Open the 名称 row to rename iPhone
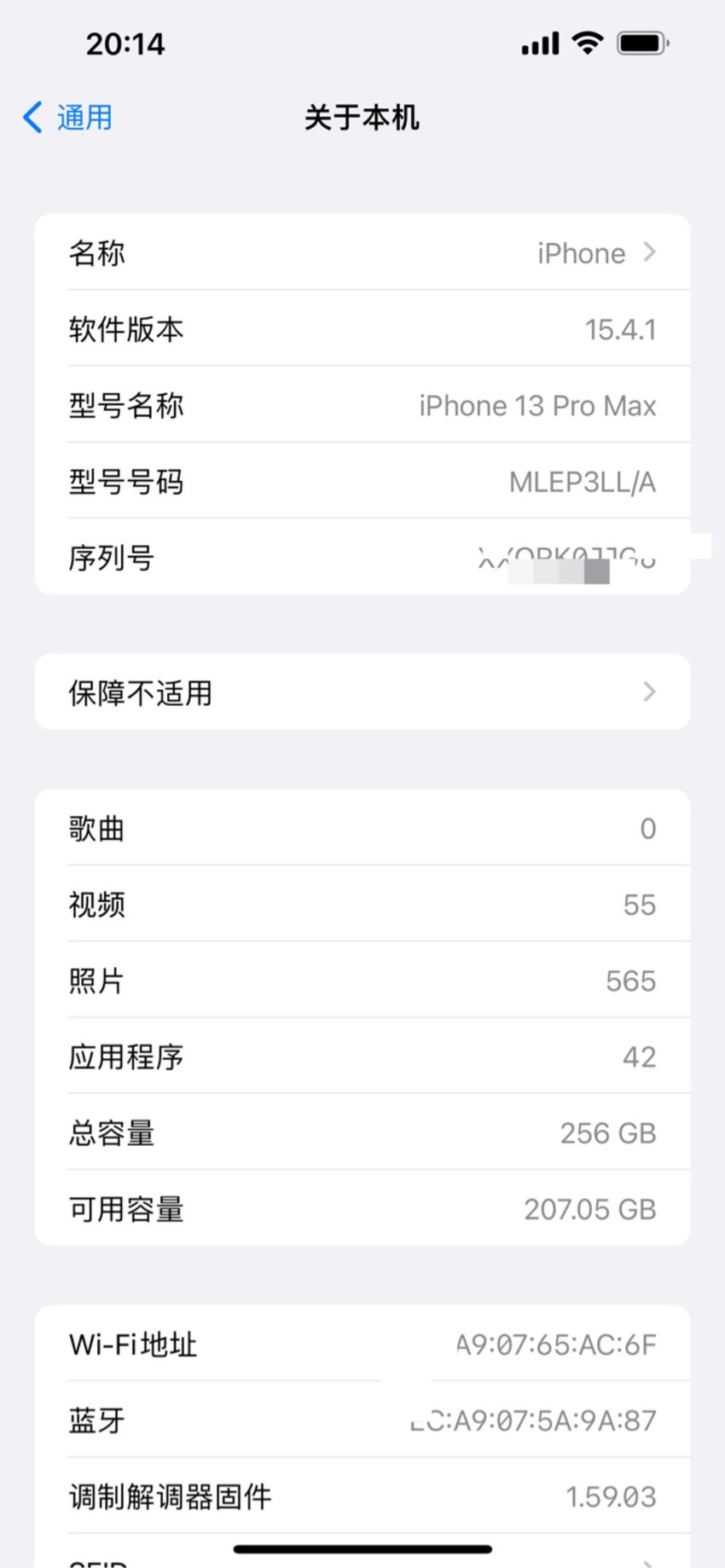 [362, 252]
